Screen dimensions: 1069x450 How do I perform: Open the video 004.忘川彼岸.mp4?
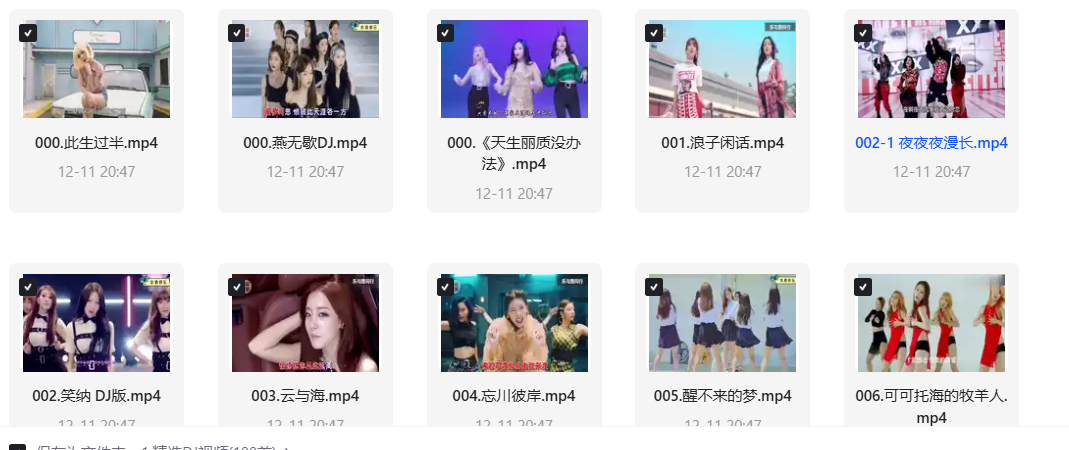514,323
